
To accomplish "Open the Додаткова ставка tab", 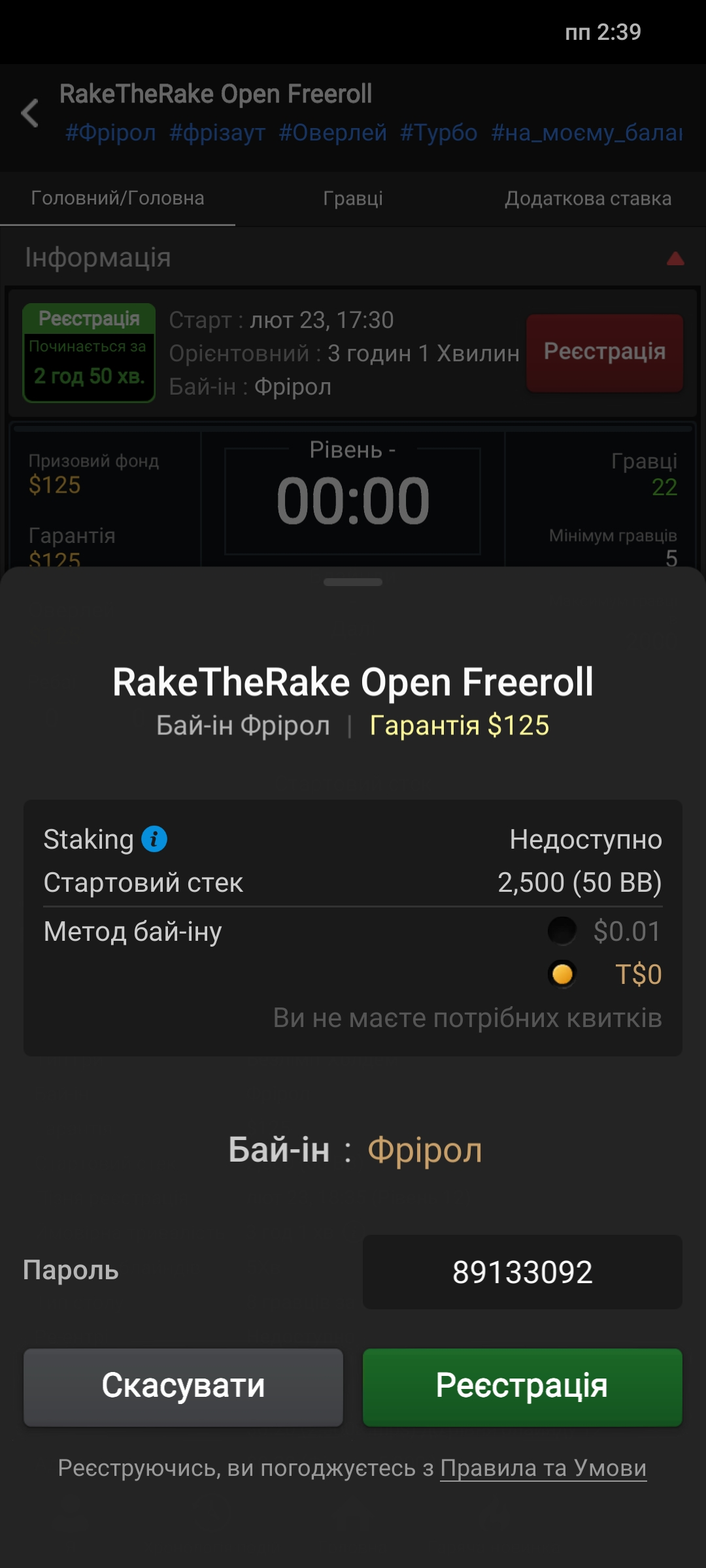I will coord(588,199).
